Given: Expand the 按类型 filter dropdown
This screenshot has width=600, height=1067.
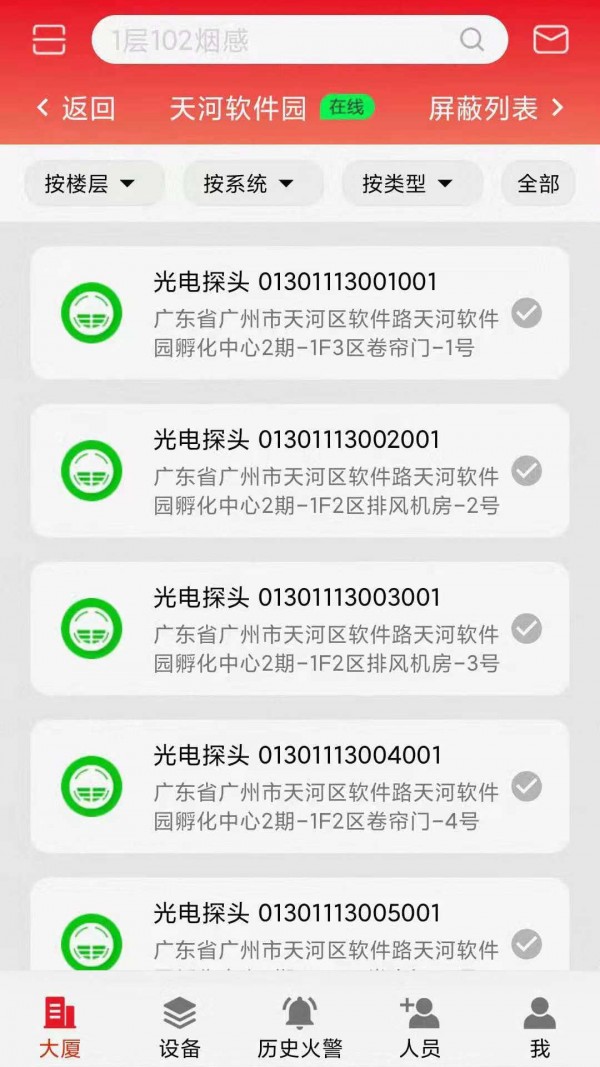Looking at the screenshot, I should tap(408, 184).
